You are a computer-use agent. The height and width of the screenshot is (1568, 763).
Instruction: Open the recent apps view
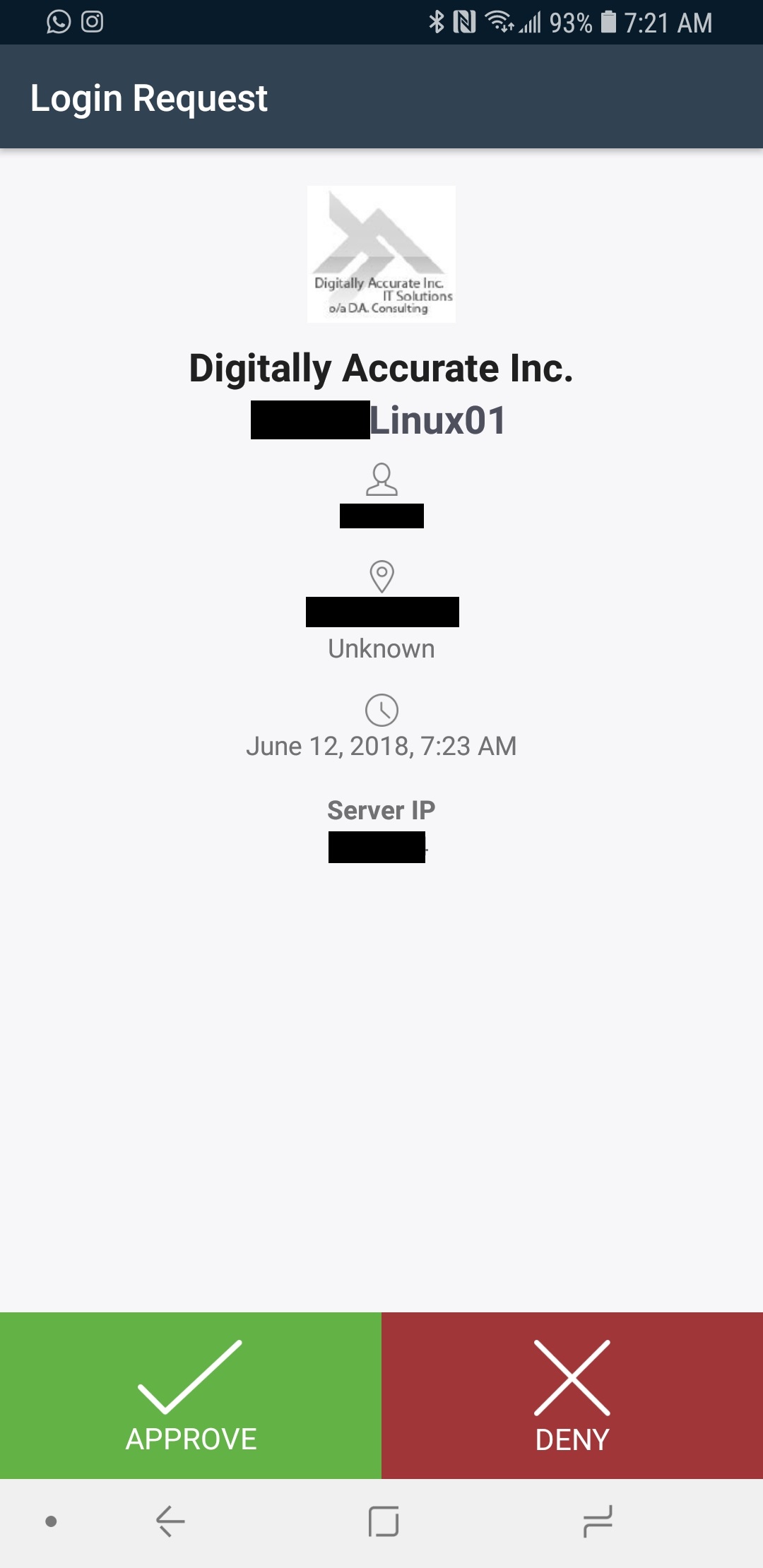coord(598,1521)
